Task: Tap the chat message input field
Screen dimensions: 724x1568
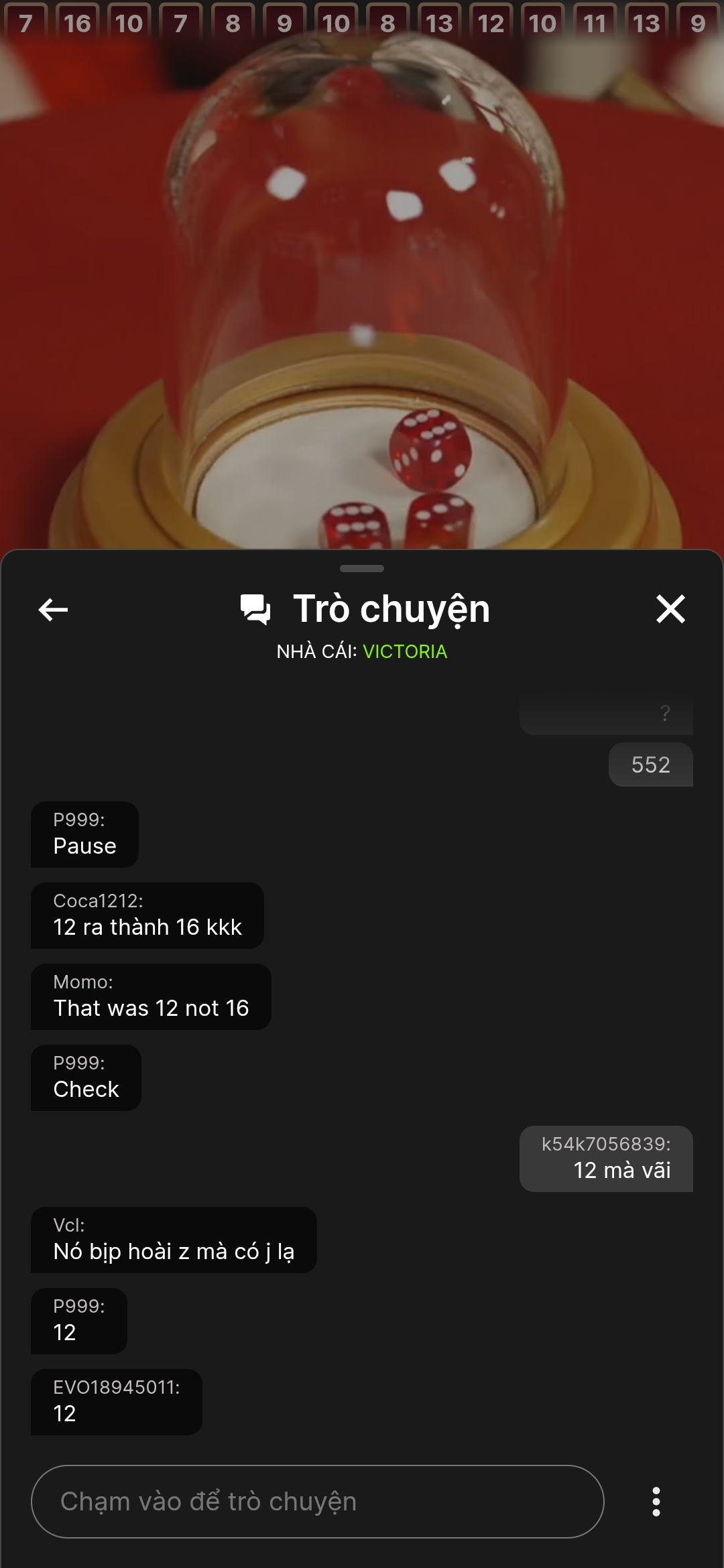Action: pos(317,1502)
